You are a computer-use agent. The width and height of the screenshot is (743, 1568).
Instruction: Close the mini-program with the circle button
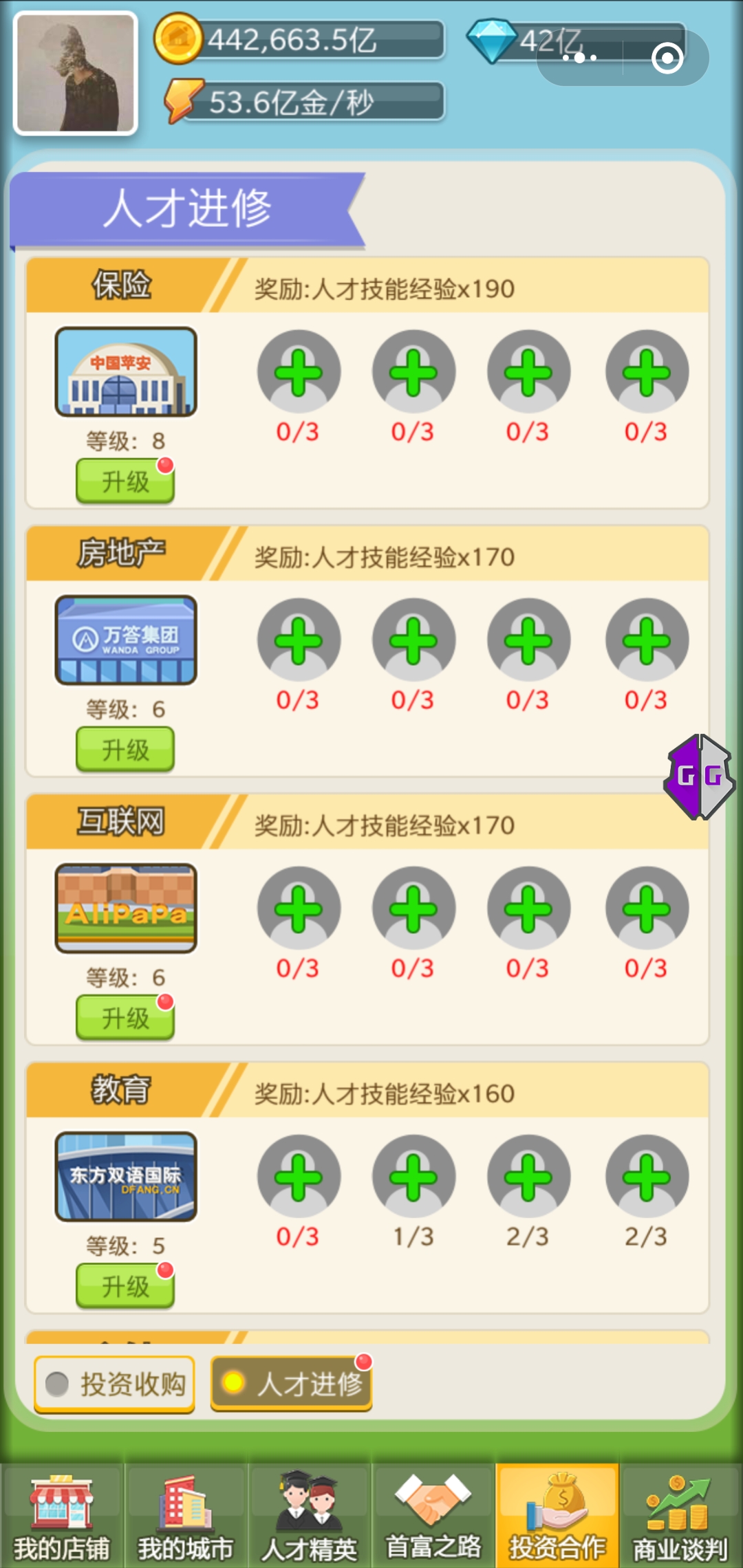[x=667, y=58]
